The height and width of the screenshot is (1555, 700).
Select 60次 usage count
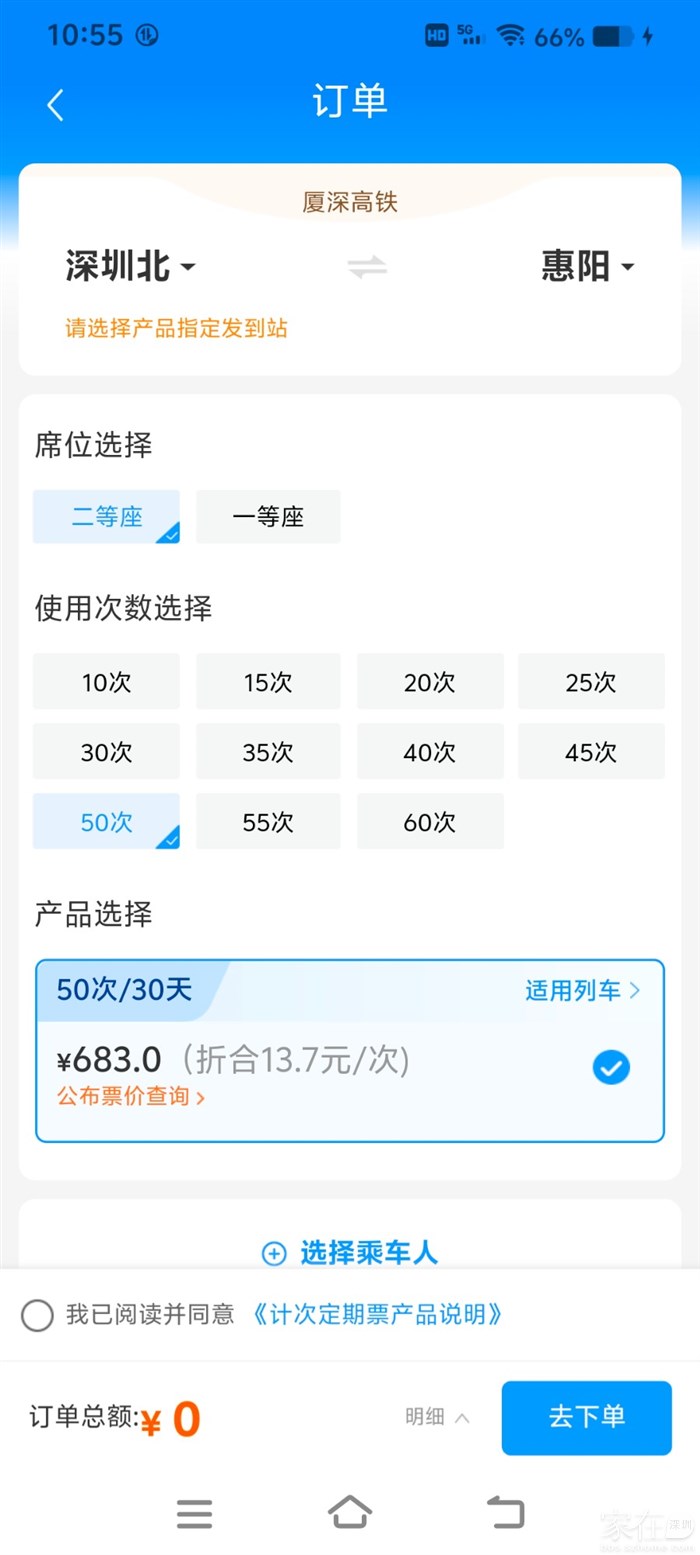[x=430, y=822]
